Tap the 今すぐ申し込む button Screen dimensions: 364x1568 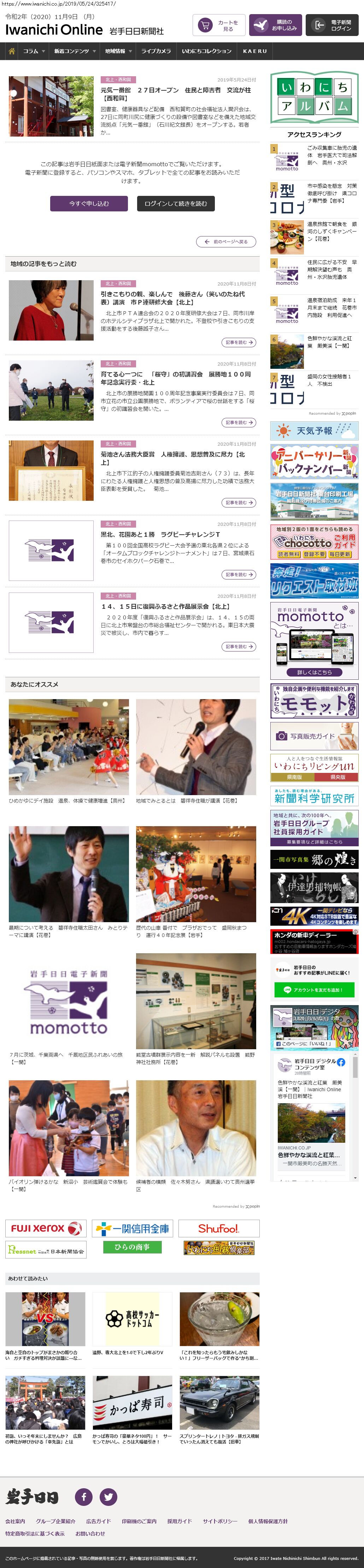point(89,203)
